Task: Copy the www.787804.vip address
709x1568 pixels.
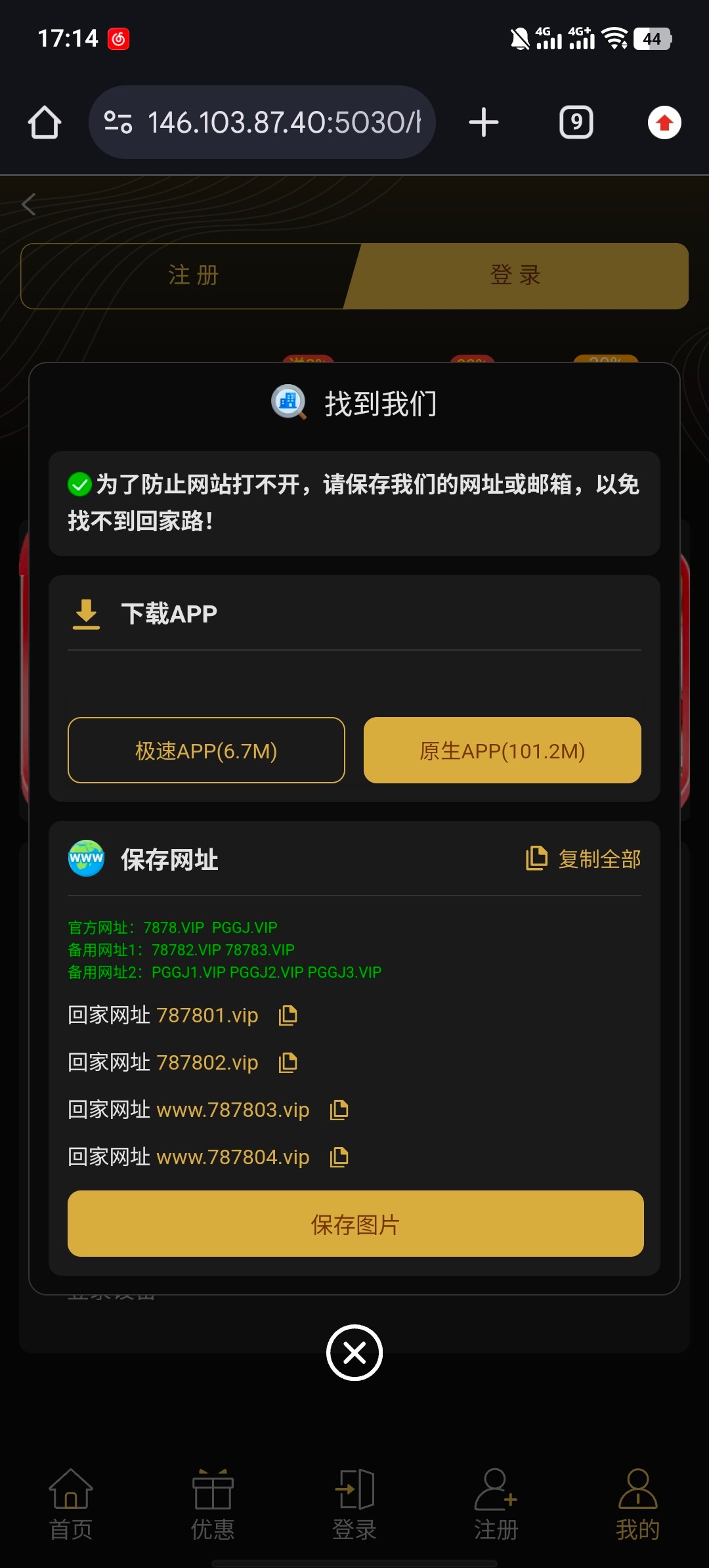Action: pos(339,1158)
